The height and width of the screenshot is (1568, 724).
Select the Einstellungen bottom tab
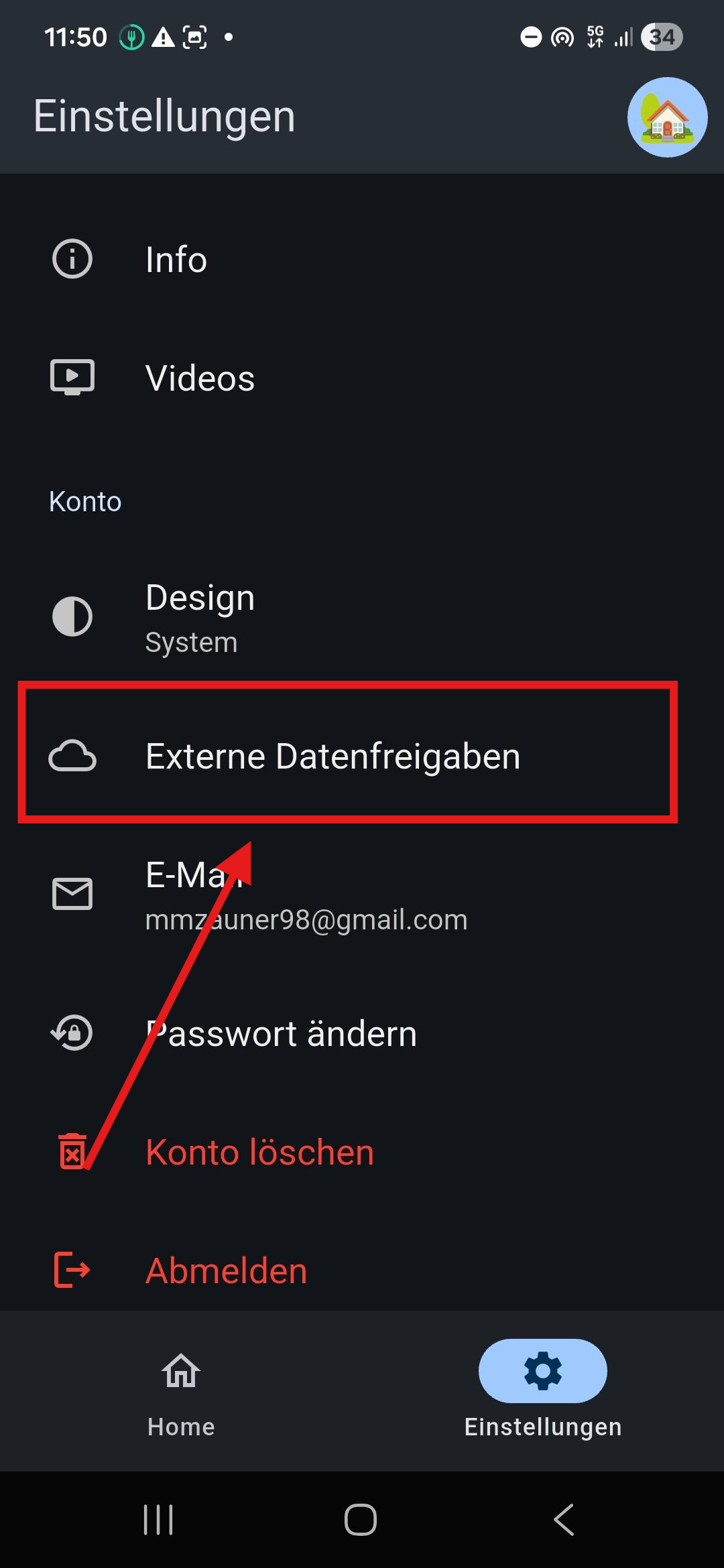click(x=543, y=1391)
